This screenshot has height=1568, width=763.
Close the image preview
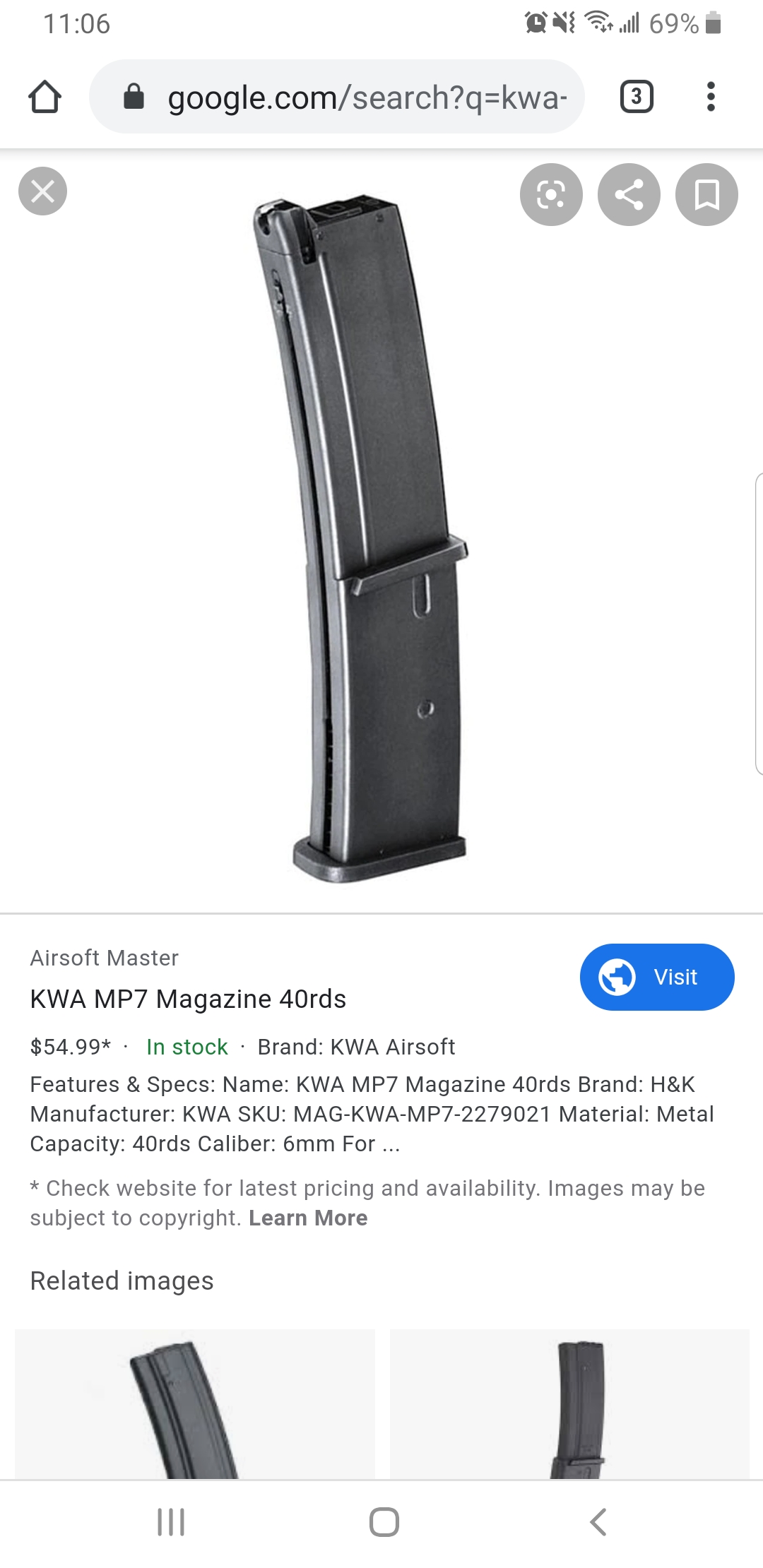tap(42, 191)
